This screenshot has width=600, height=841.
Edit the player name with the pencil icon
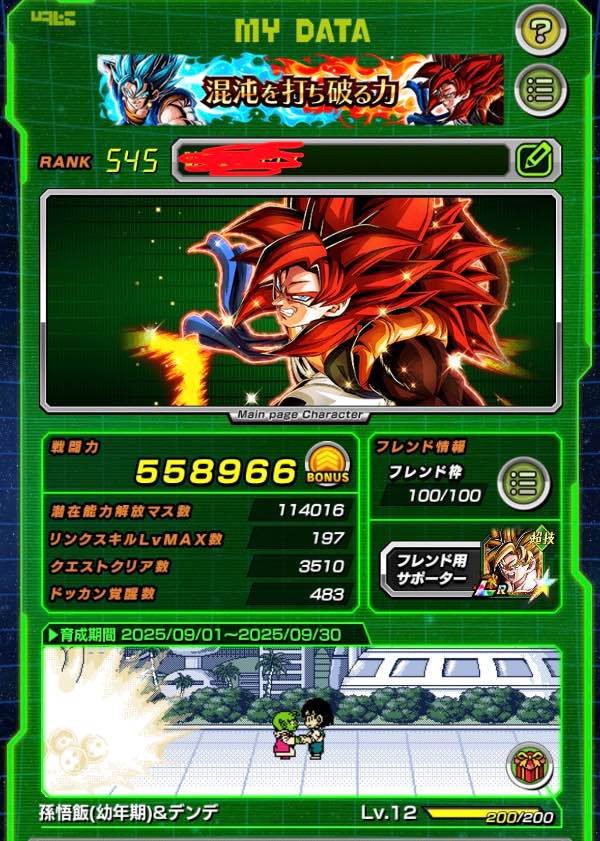pyautogui.click(x=535, y=159)
